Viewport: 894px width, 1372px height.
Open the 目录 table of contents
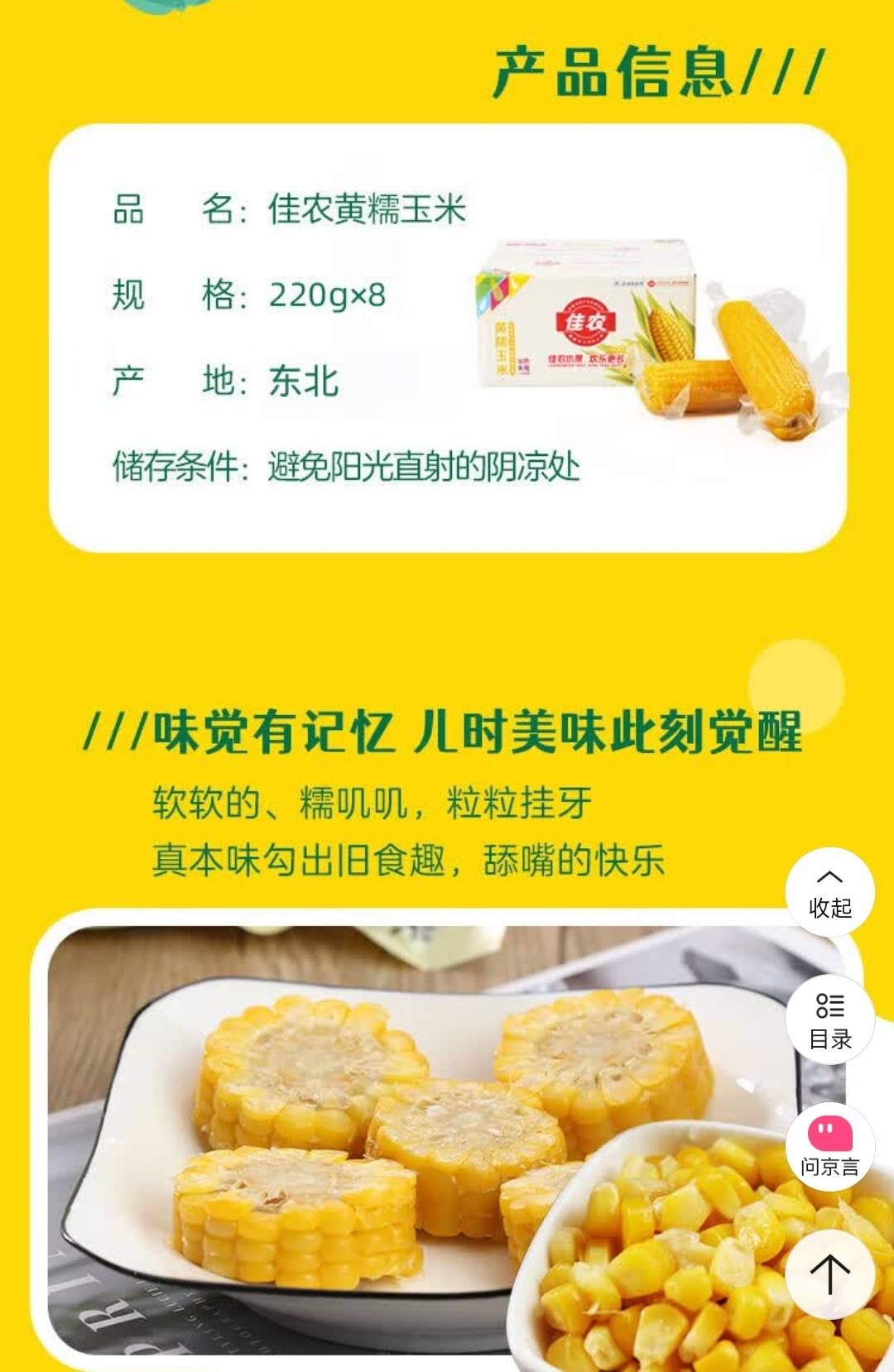[829, 1020]
